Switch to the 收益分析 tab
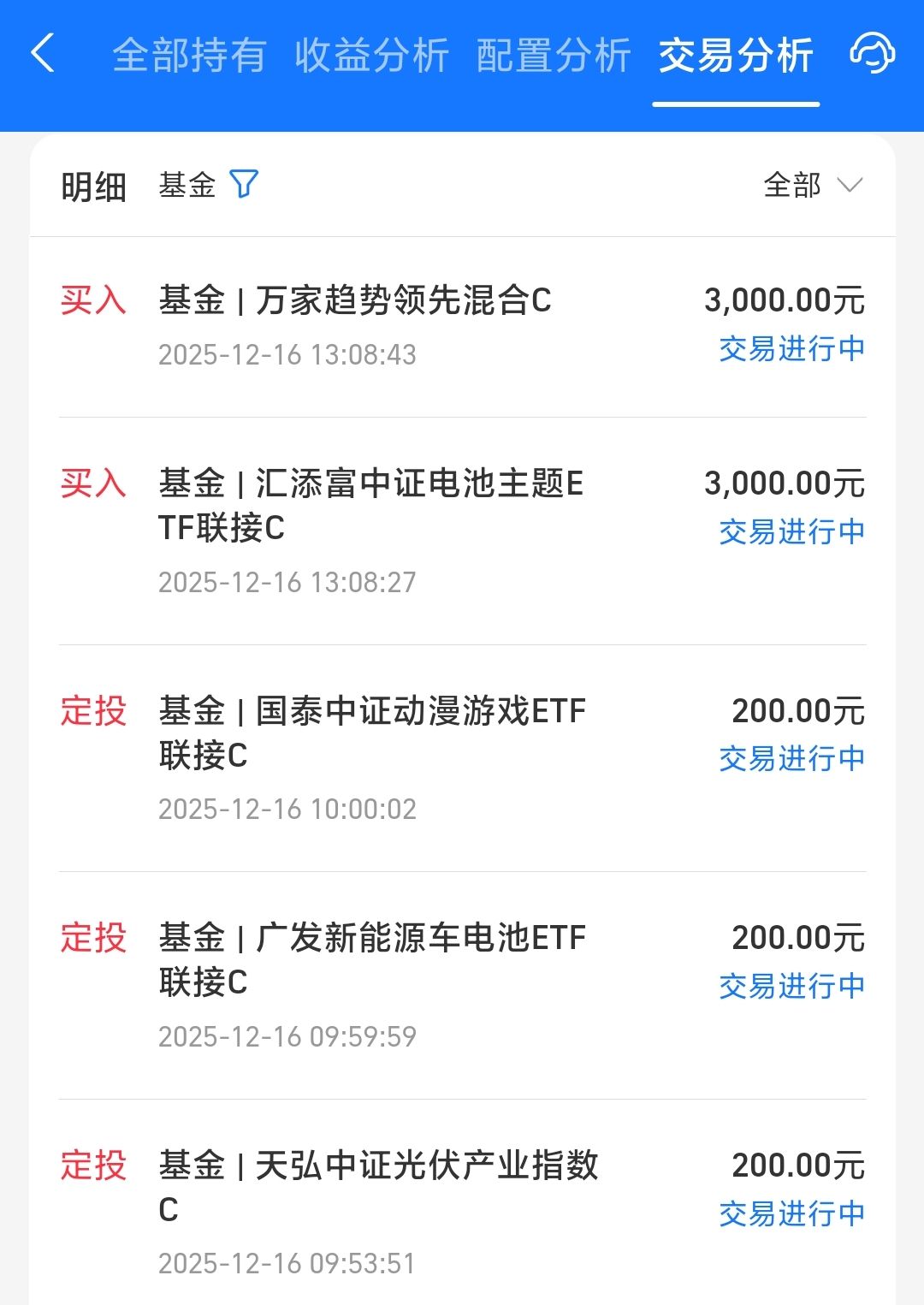Image resolution: width=924 pixels, height=1305 pixels. coord(371,56)
